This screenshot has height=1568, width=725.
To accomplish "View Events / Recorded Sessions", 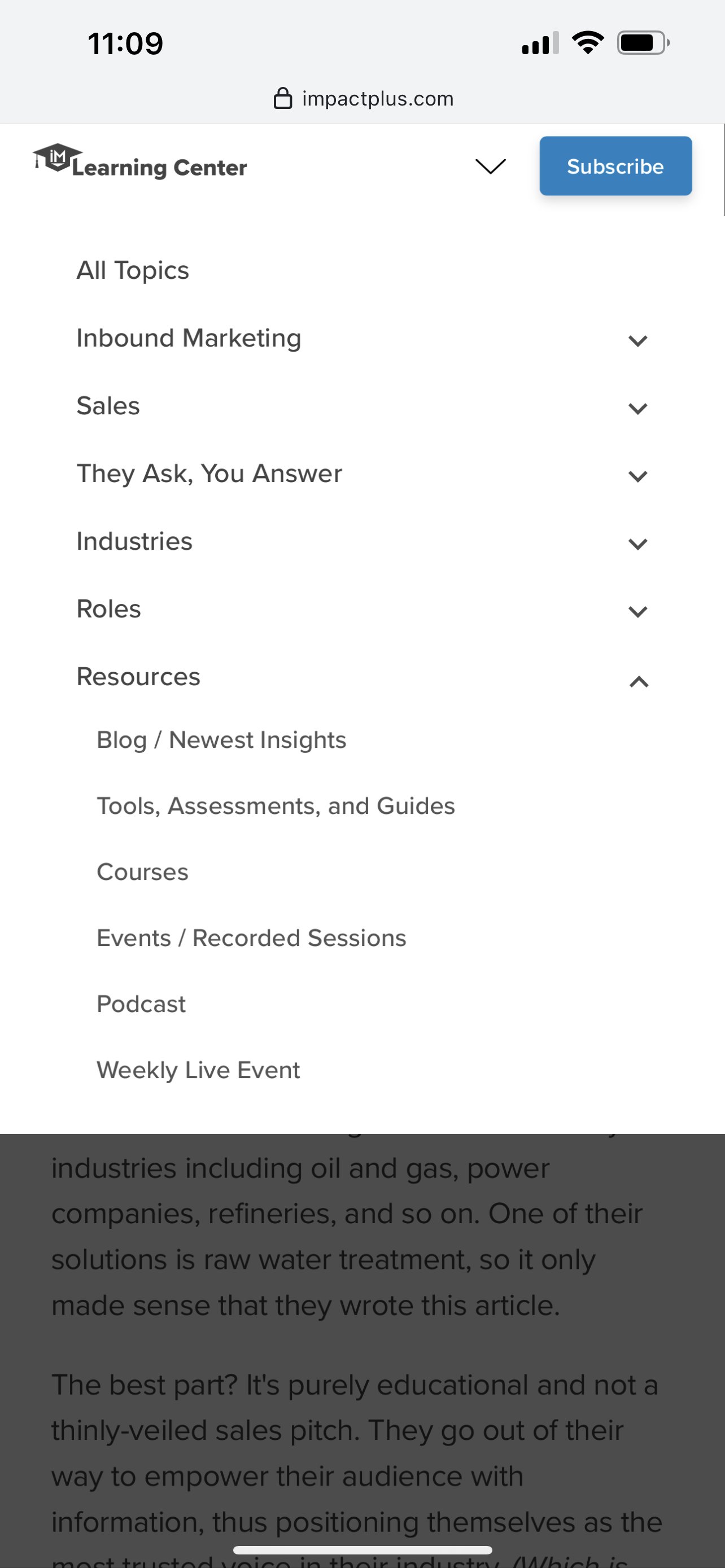I will click(251, 938).
